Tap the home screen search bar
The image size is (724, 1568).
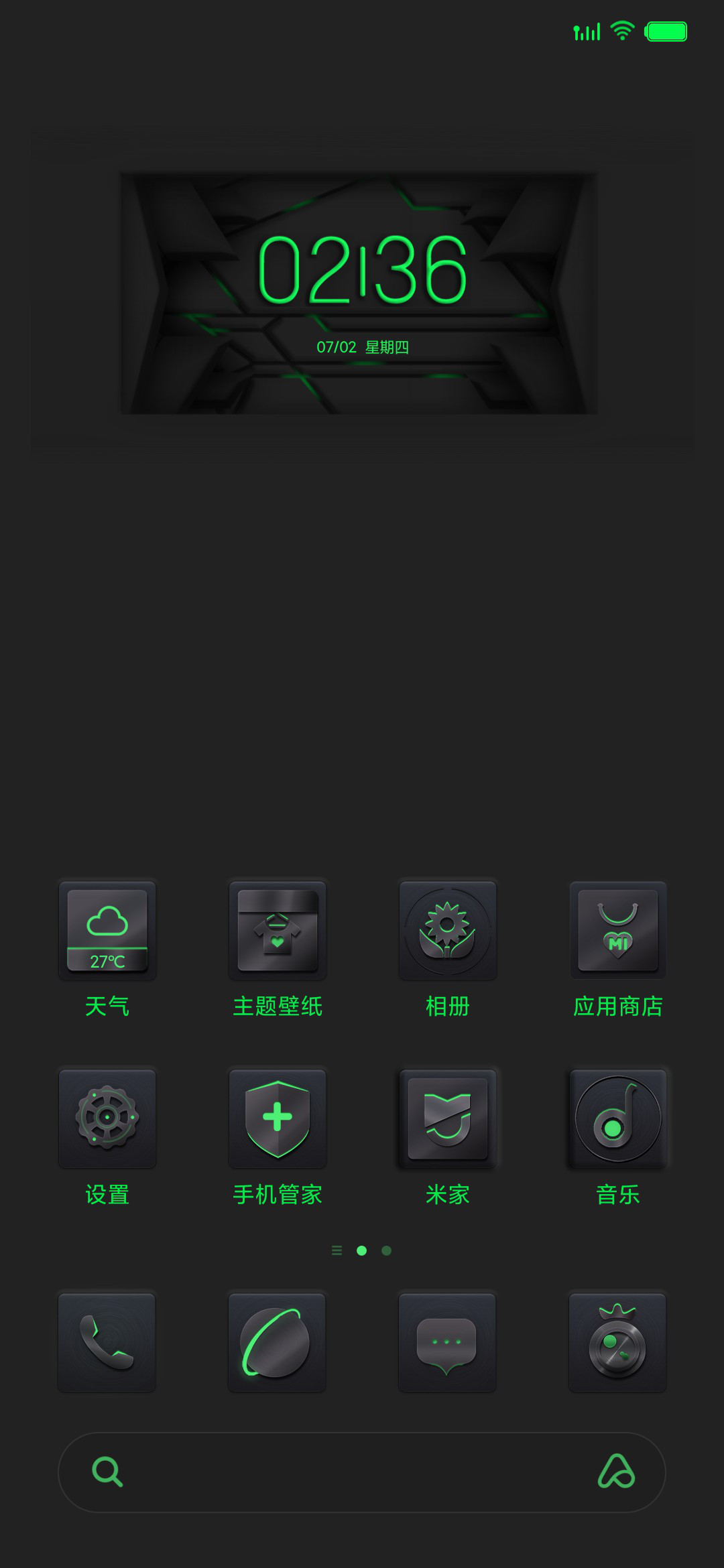(362, 1472)
